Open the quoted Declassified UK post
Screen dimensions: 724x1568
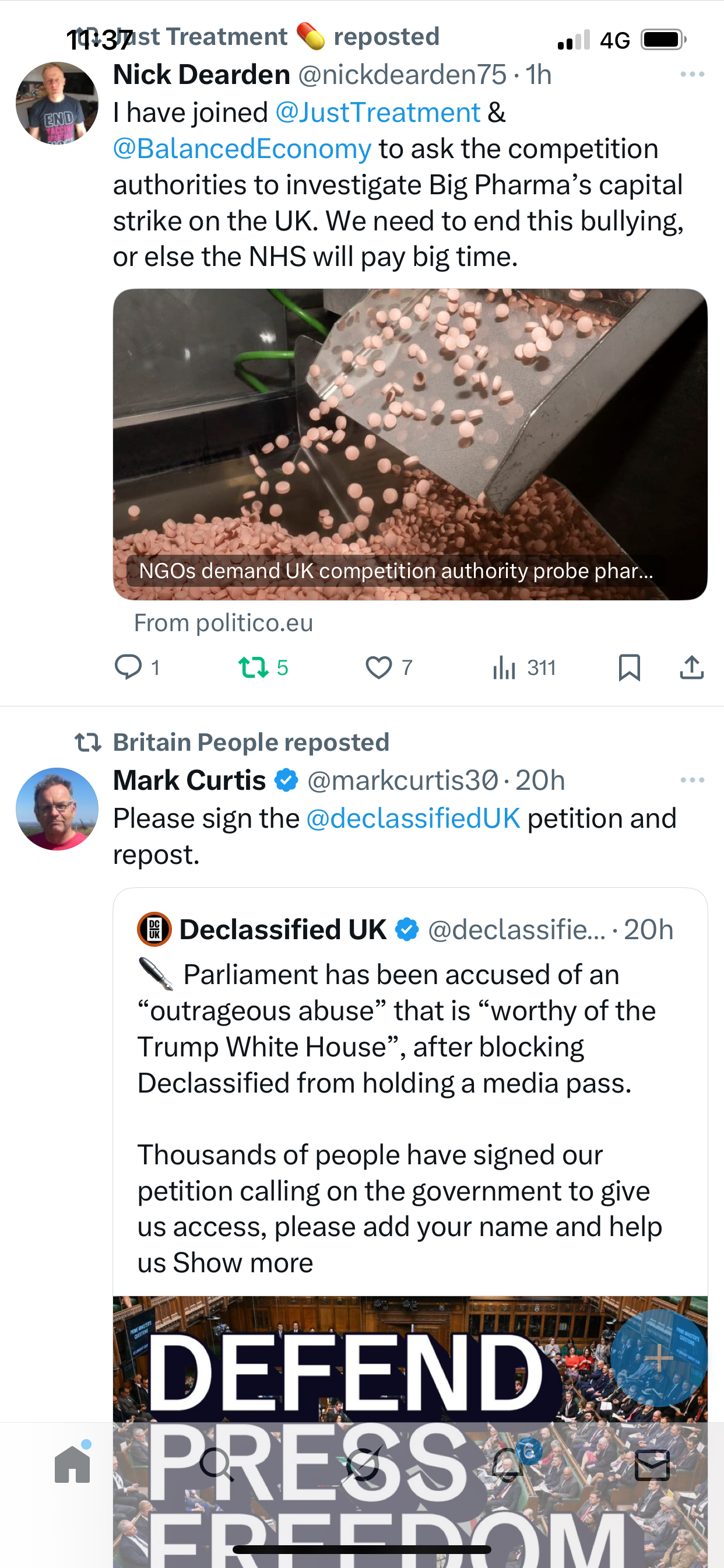409,1047
